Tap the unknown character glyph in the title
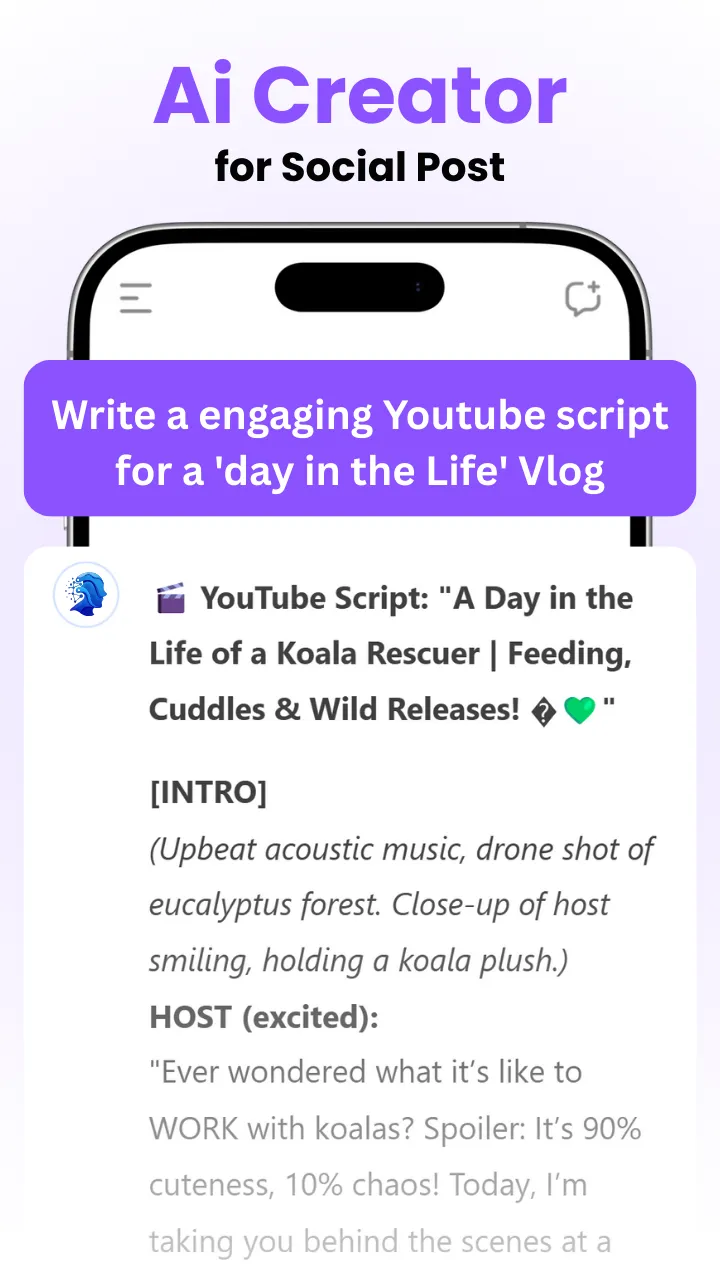The height and width of the screenshot is (1280, 720). 546,708
